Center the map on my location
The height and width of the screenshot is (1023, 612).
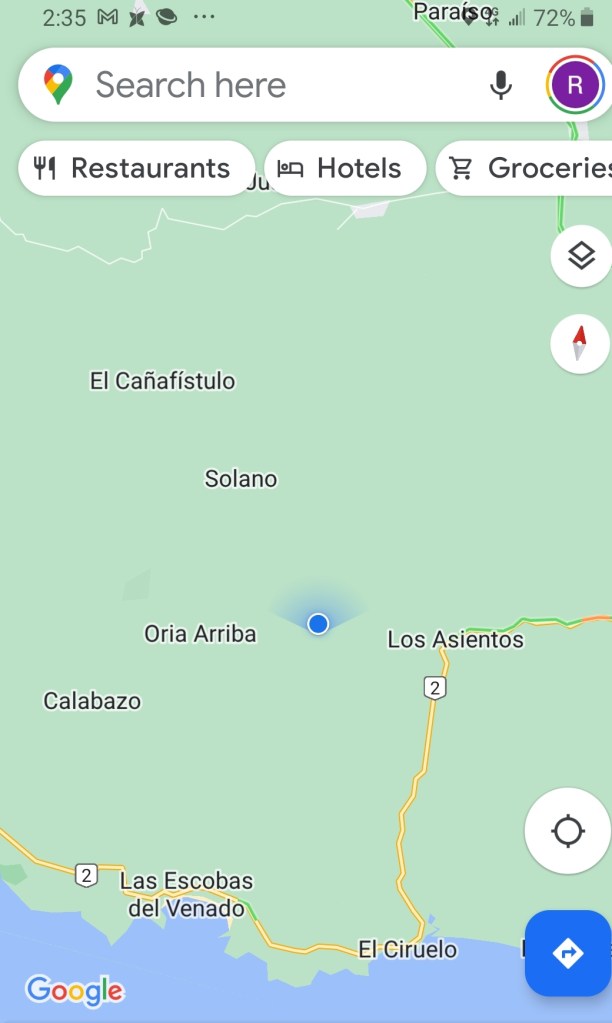(568, 831)
